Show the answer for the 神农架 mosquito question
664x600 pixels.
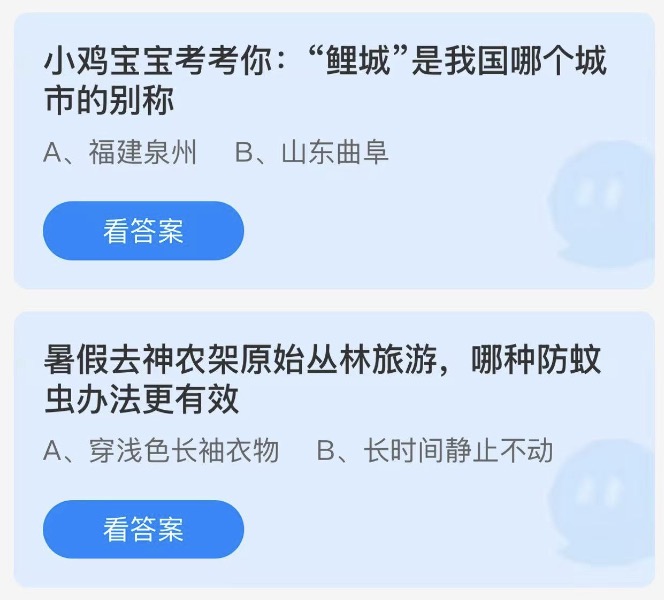(x=143, y=529)
